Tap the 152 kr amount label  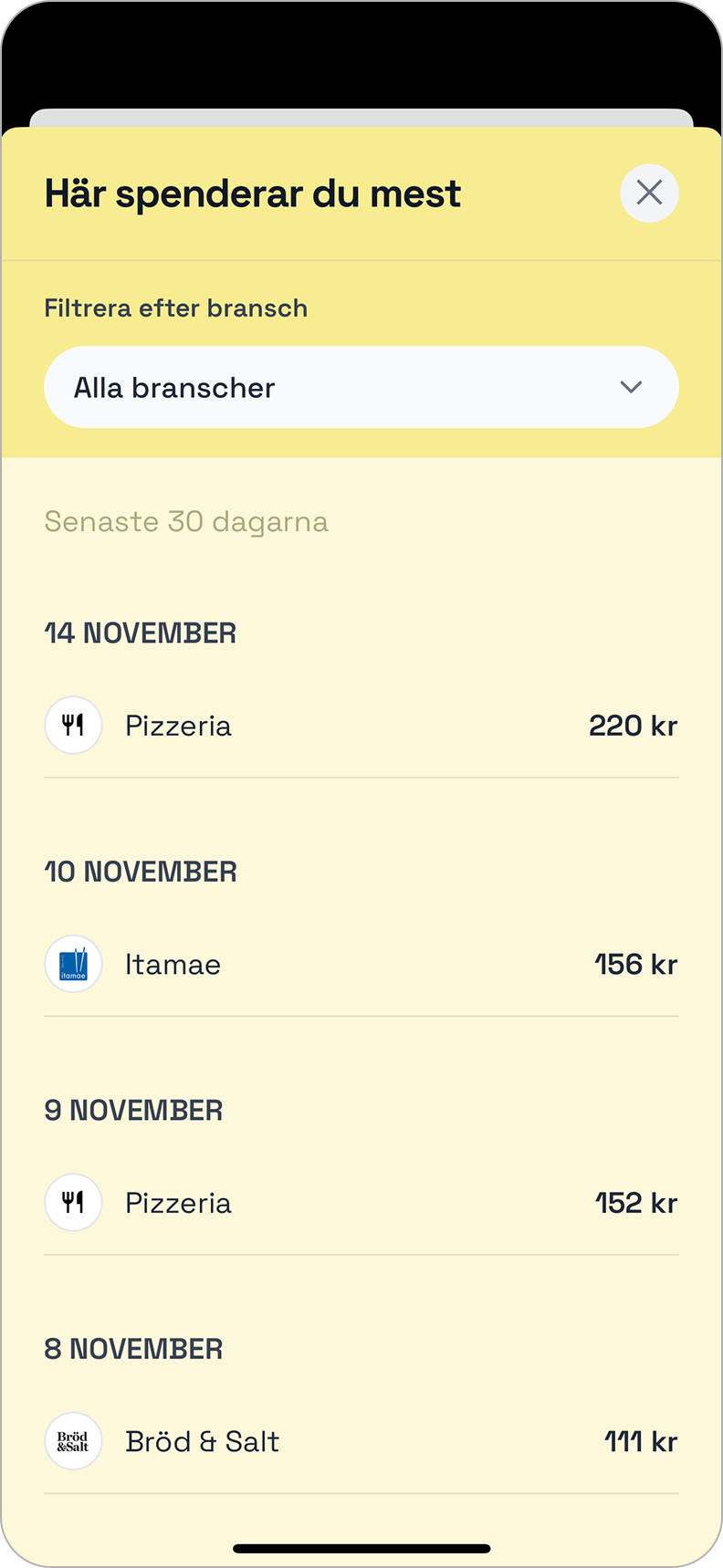click(x=636, y=1202)
